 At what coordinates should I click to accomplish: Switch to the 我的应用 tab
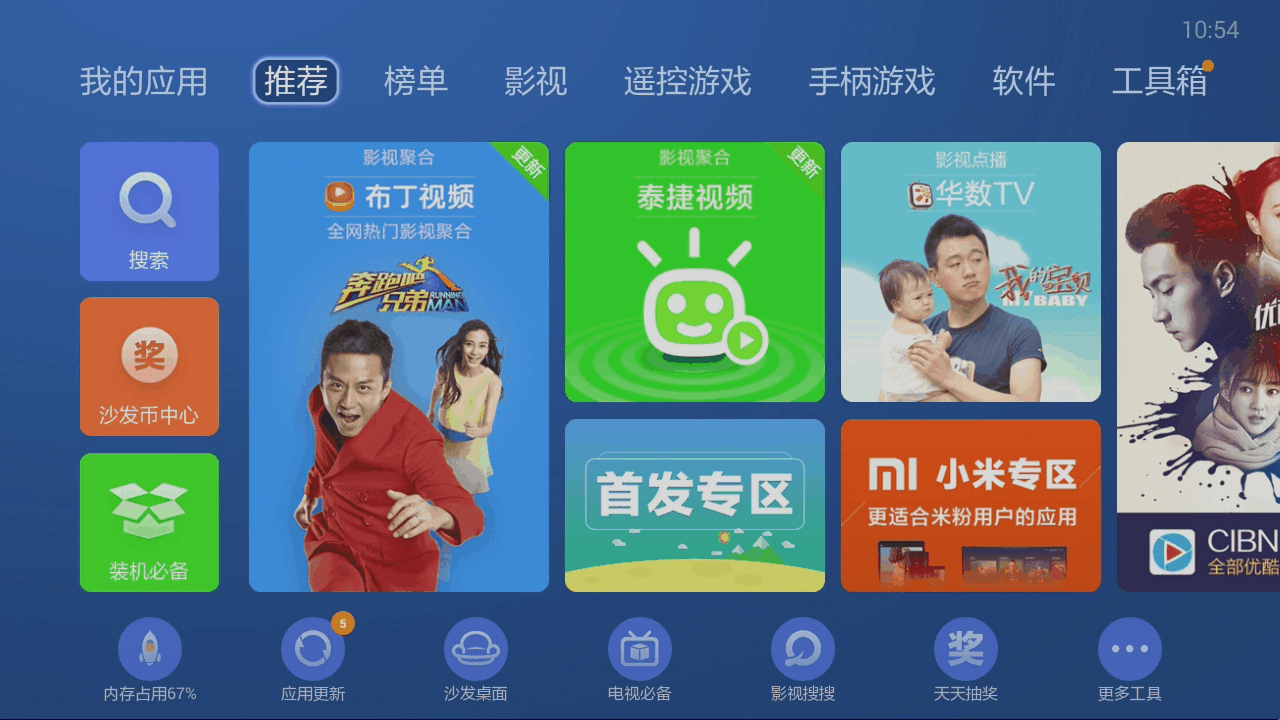click(x=143, y=81)
